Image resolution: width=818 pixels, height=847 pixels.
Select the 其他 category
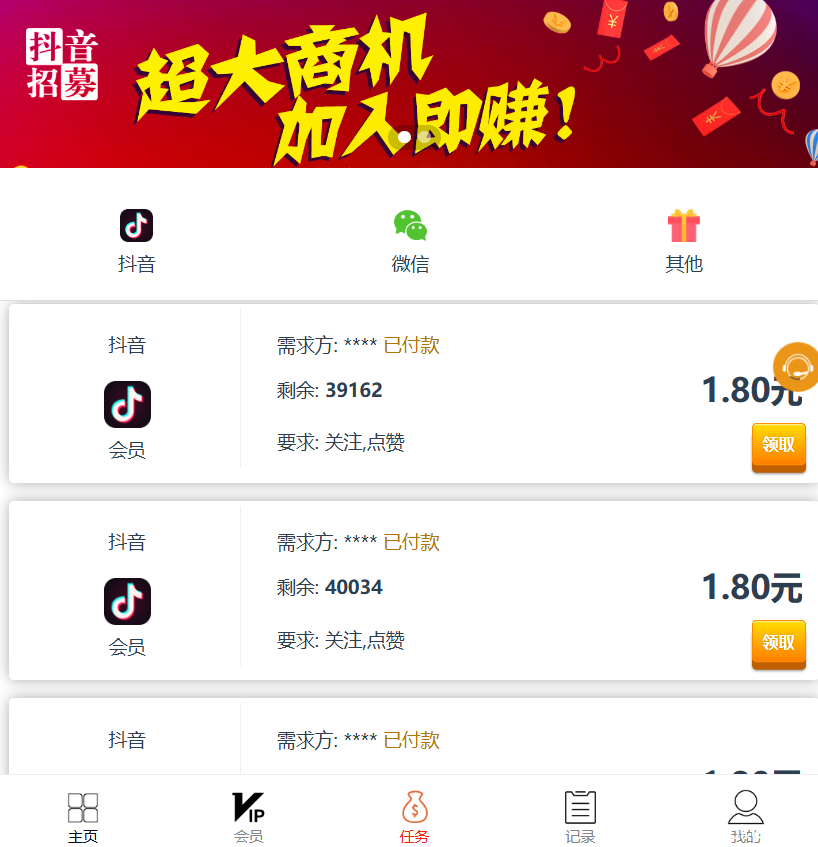pyautogui.click(x=684, y=241)
